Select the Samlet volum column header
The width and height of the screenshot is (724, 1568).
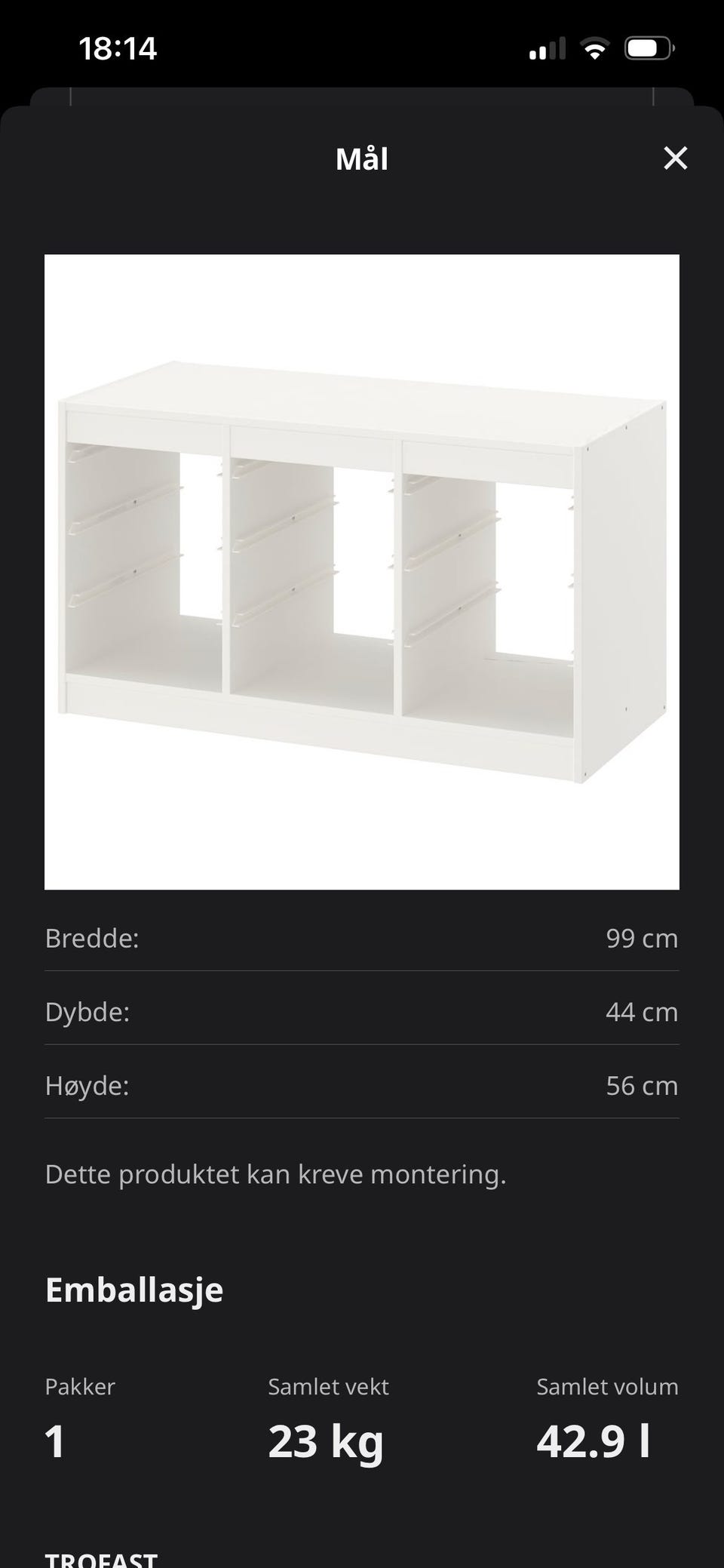pos(607,1386)
